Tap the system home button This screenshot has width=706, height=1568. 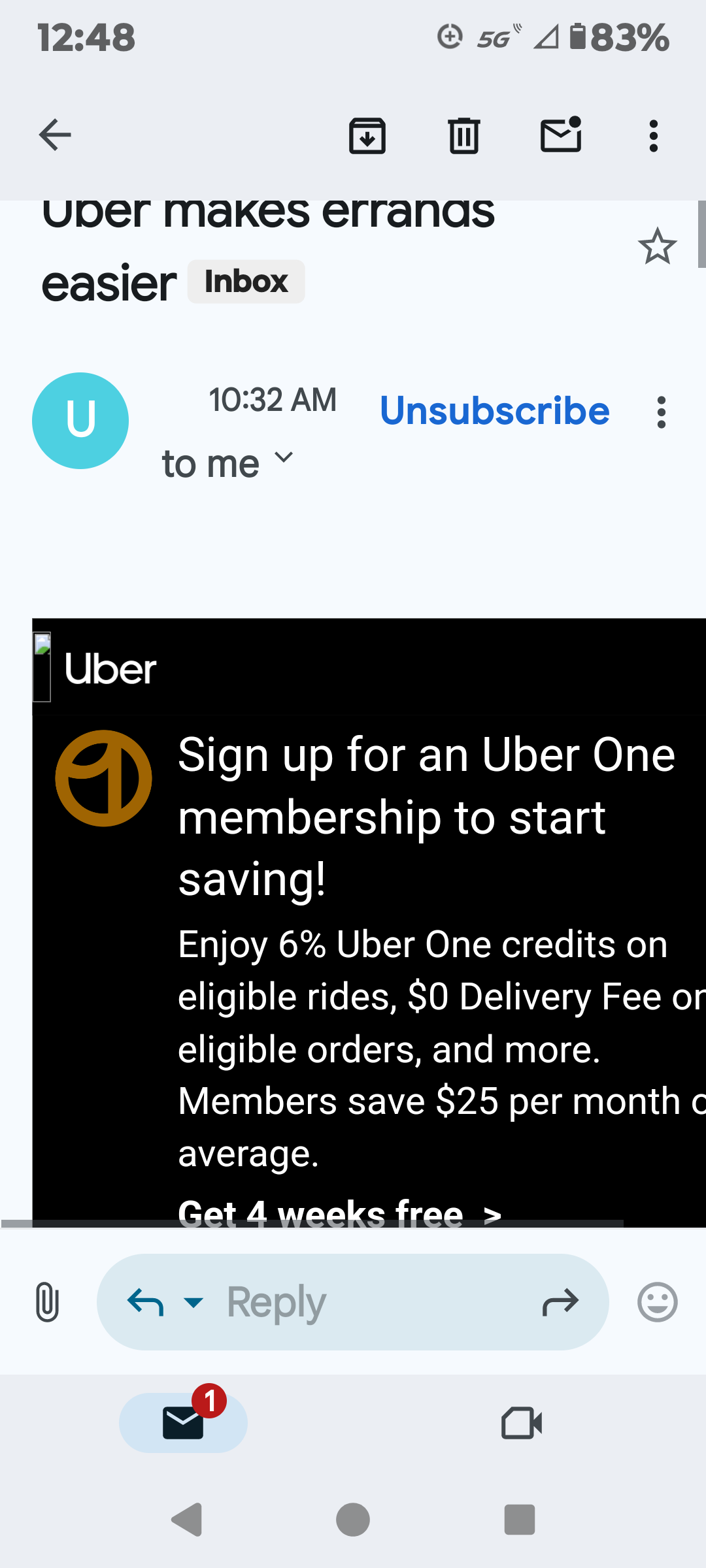[353, 1520]
